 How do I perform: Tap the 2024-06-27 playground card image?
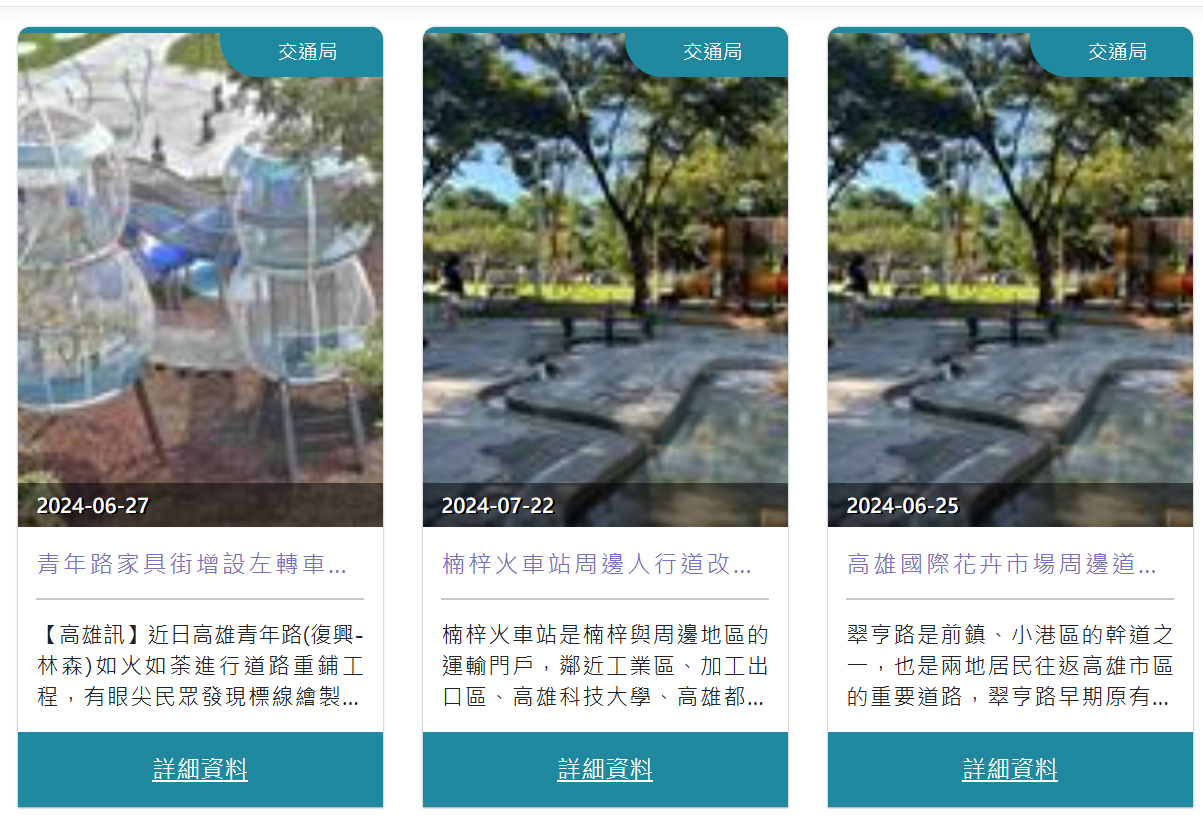200,280
